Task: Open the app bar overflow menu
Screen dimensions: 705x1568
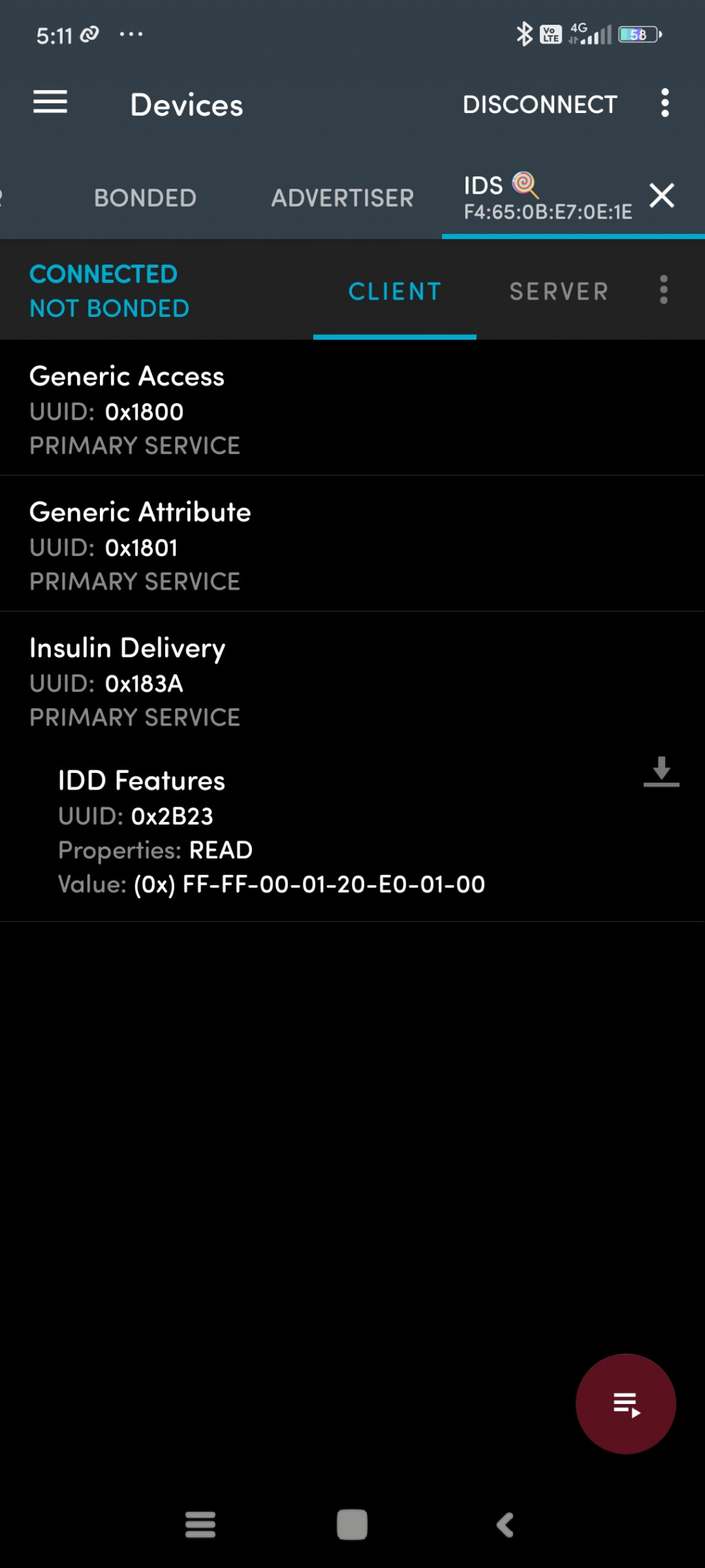Action: click(x=664, y=103)
